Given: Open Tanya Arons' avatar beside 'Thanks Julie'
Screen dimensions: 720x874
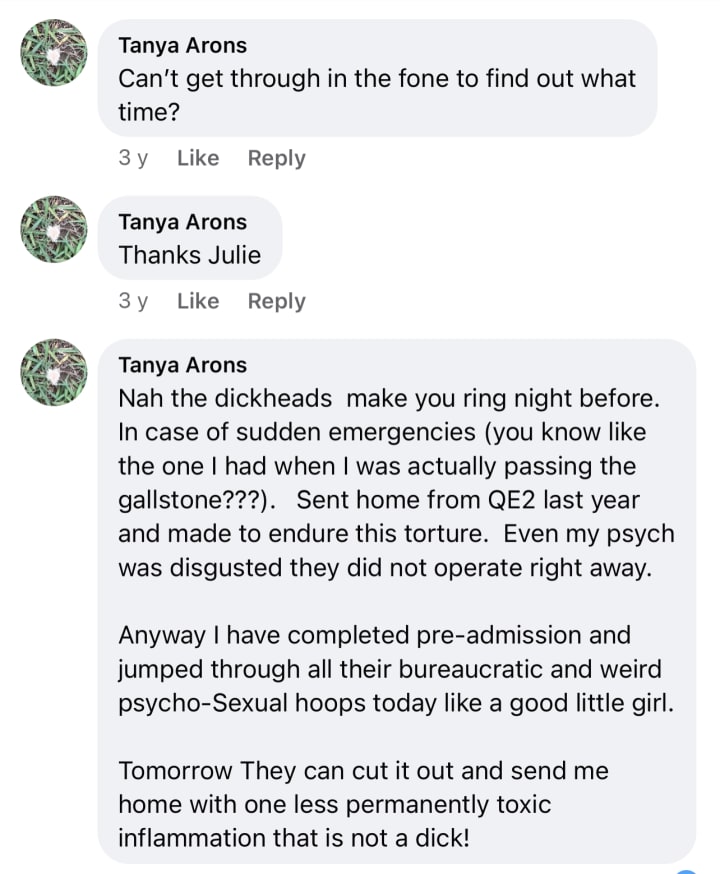Looking at the screenshot, I should pyautogui.click(x=54, y=230).
